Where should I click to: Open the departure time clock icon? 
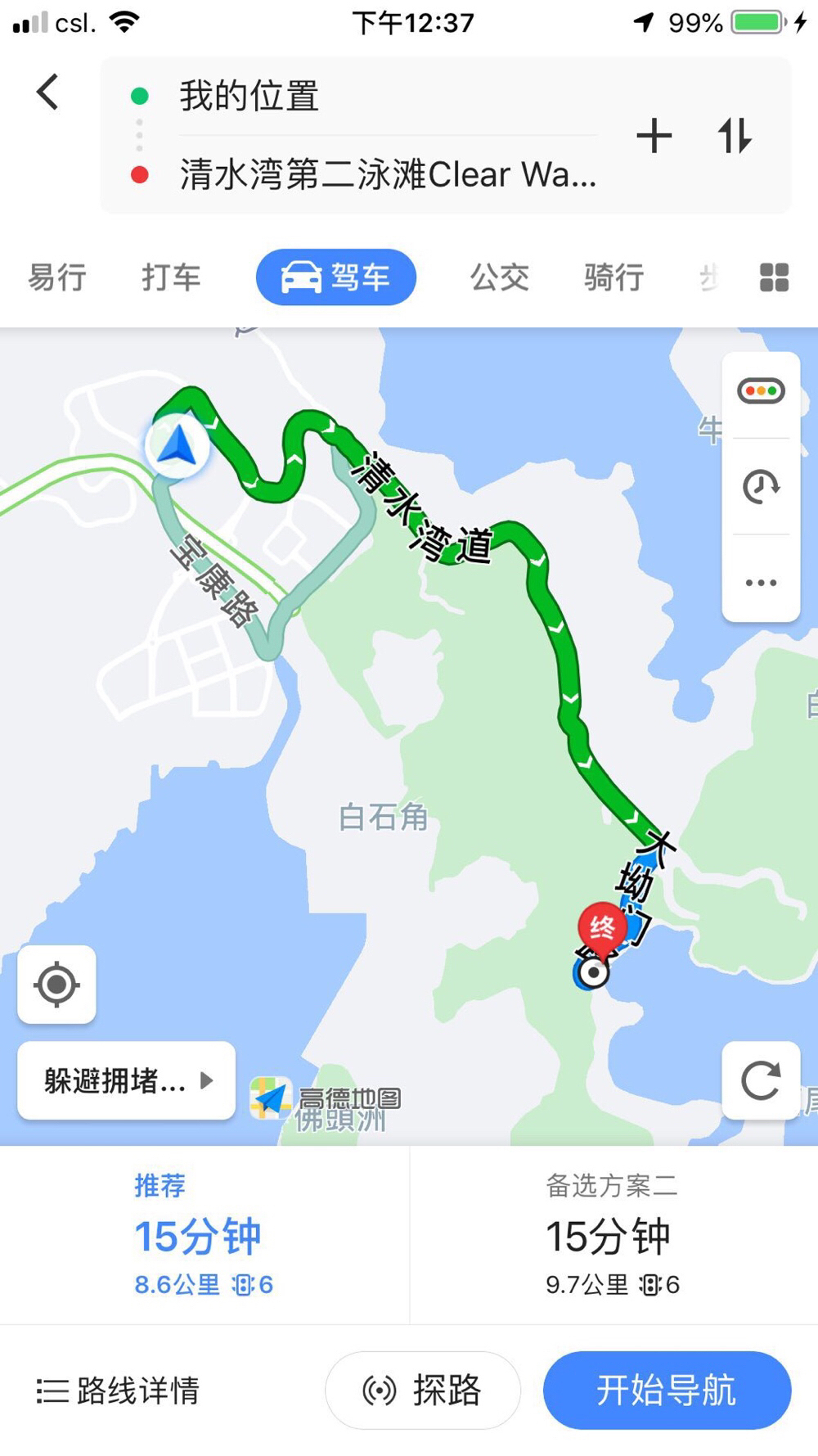pyautogui.click(x=761, y=486)
